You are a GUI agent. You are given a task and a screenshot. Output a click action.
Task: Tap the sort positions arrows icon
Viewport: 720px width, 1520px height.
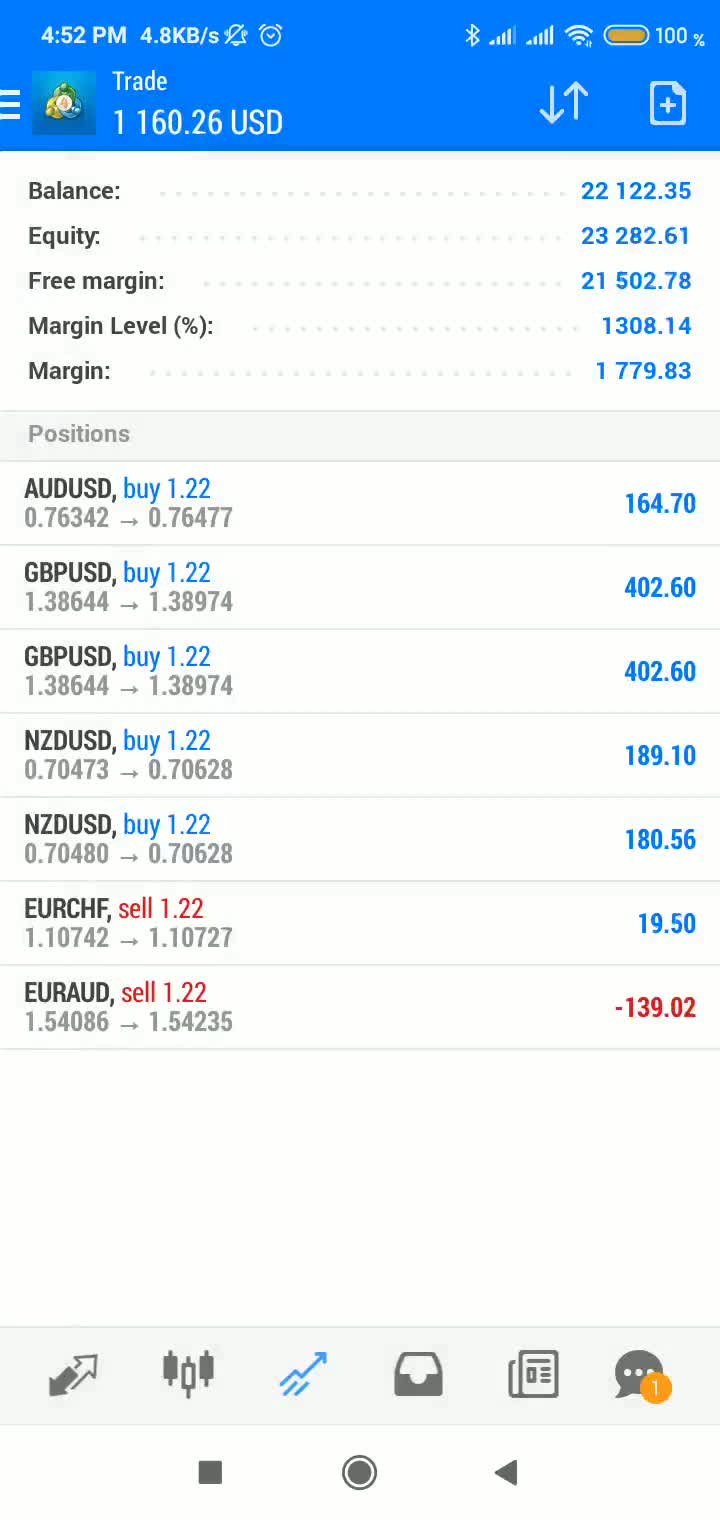[x=563, y=104]
